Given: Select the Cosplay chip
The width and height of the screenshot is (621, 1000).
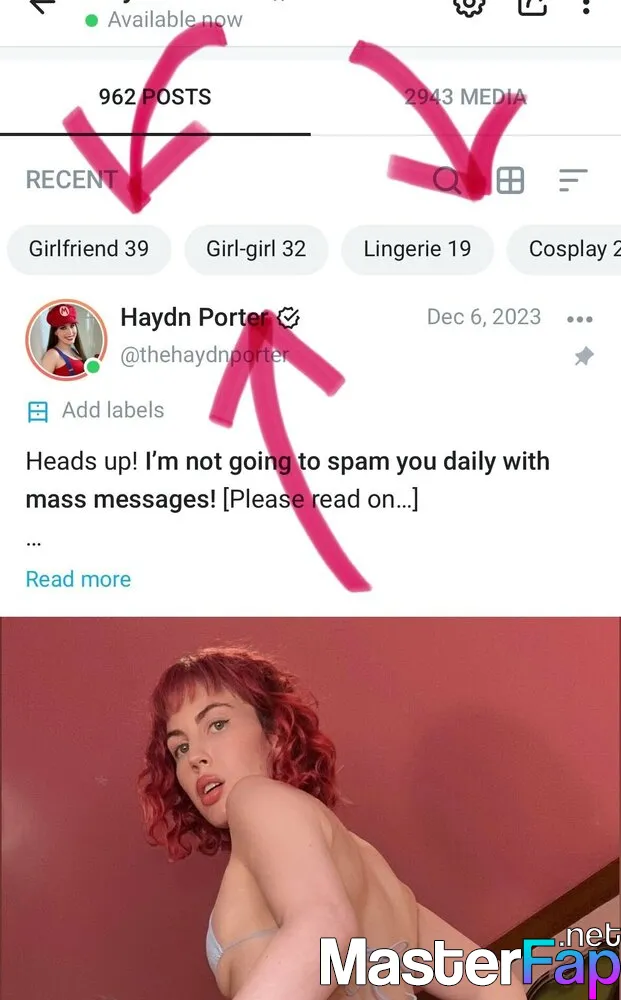Looking at the screenshot, I should point(565,249).
